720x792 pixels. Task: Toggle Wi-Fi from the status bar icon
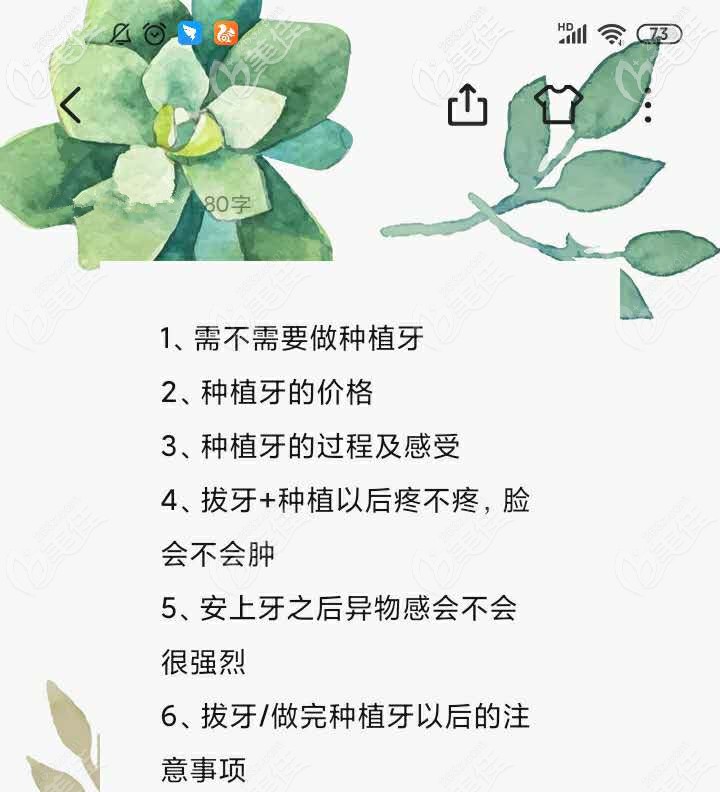click(x=611, y=33)
